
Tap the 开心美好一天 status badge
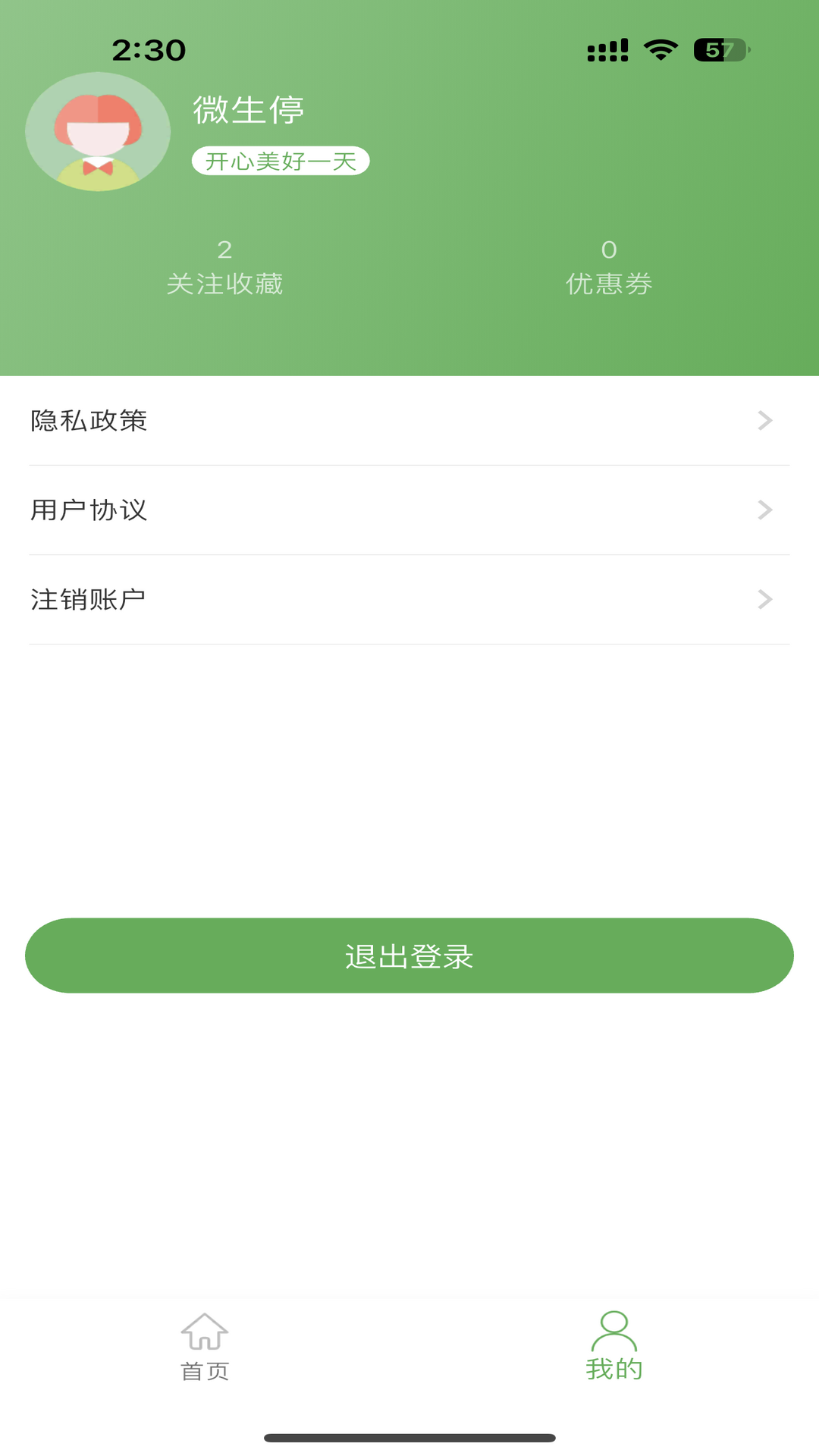(281, 161)
